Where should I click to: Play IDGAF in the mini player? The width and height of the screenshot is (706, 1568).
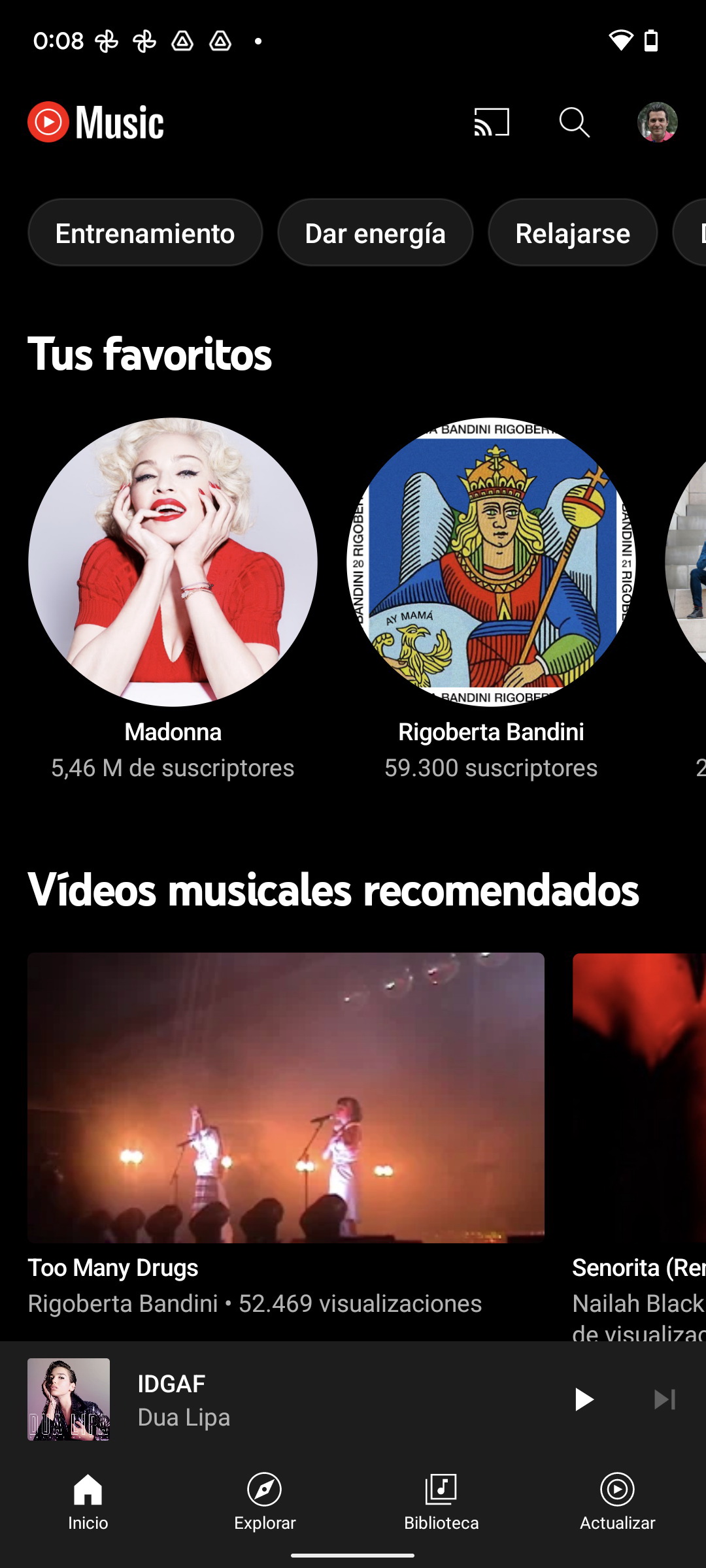(x=583, y=1399)
